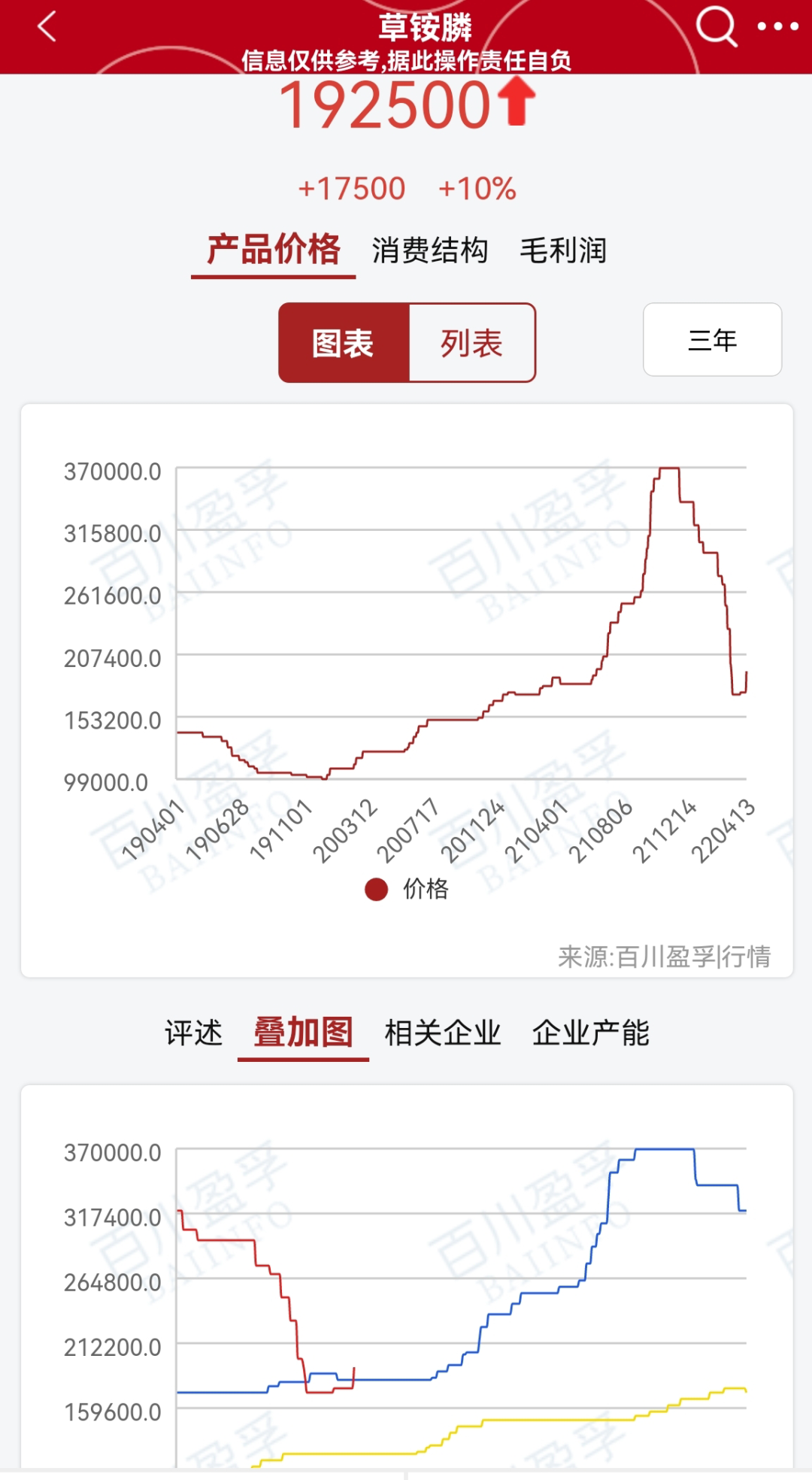
Task: Select the 叠加图 tab
Action: pyautogui.click(x=303, y=1033)
